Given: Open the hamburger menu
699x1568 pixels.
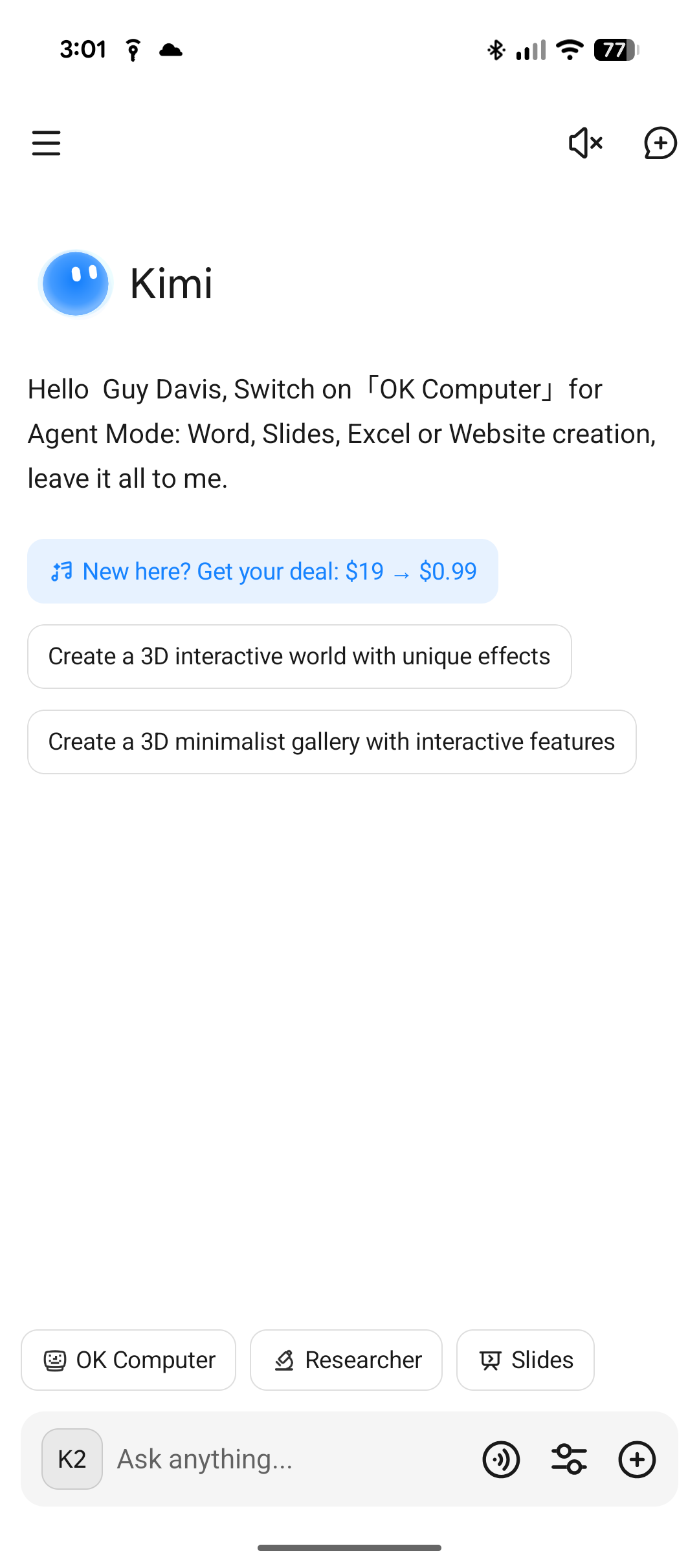Looking at the screenshot, I should click(46, 143).
